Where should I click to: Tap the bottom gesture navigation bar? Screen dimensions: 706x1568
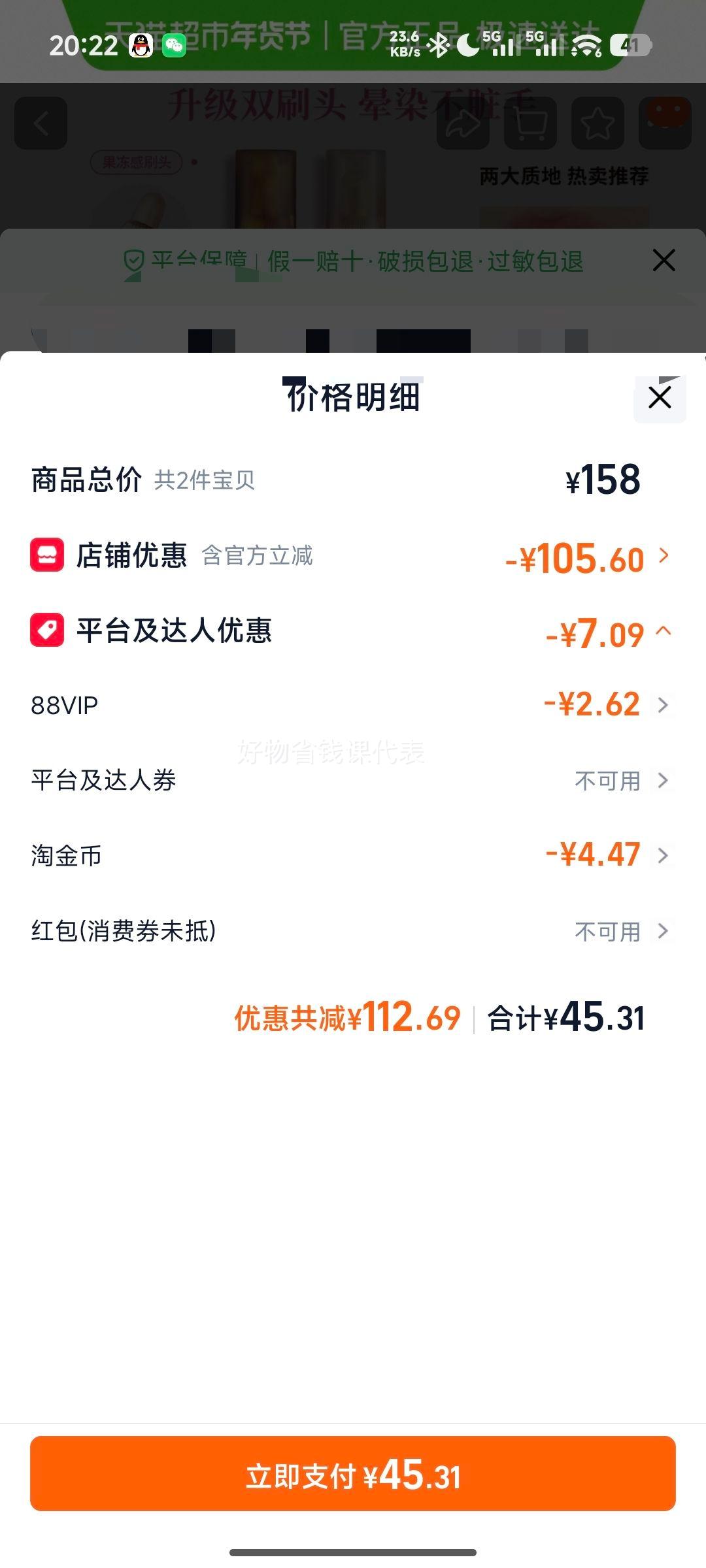353,1550
